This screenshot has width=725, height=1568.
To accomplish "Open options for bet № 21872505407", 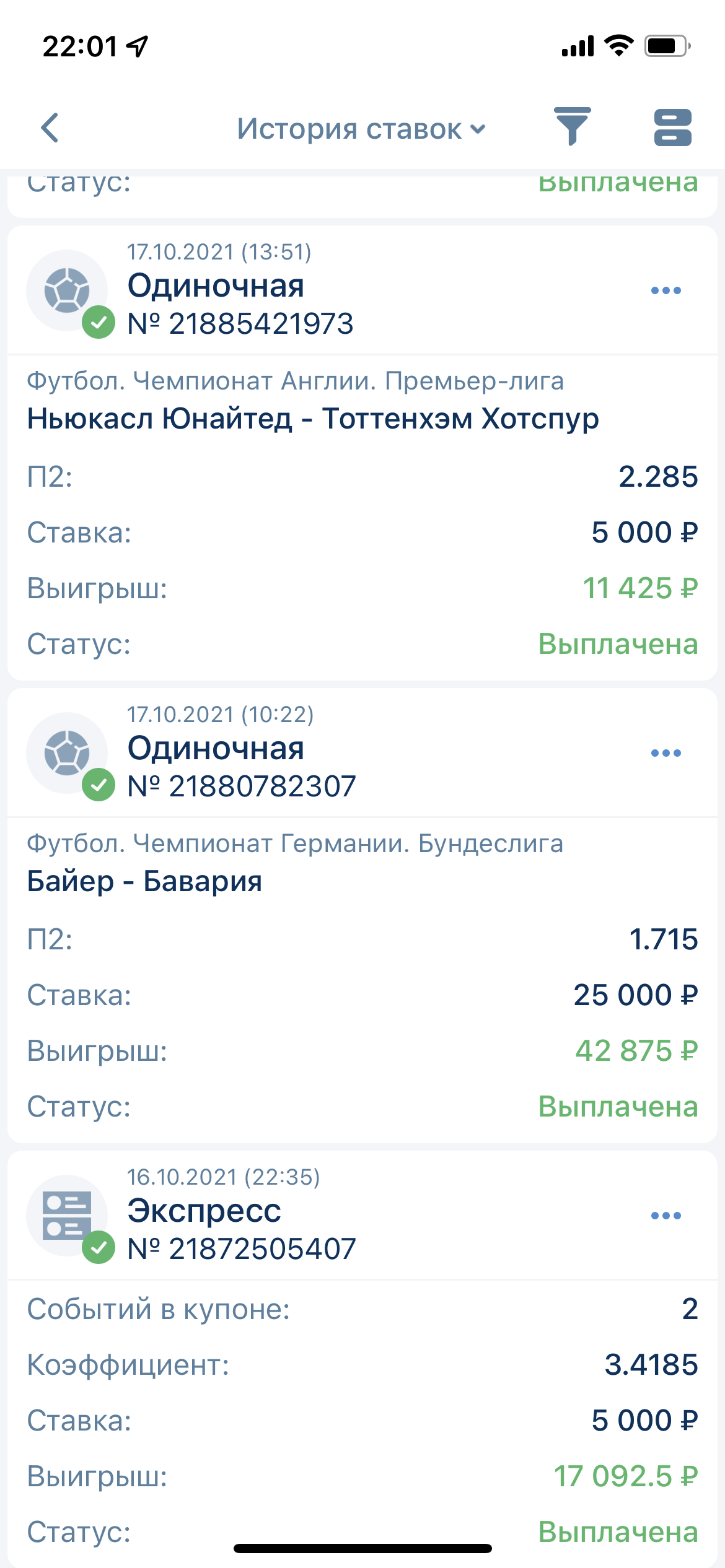I will click(666, 1216).
